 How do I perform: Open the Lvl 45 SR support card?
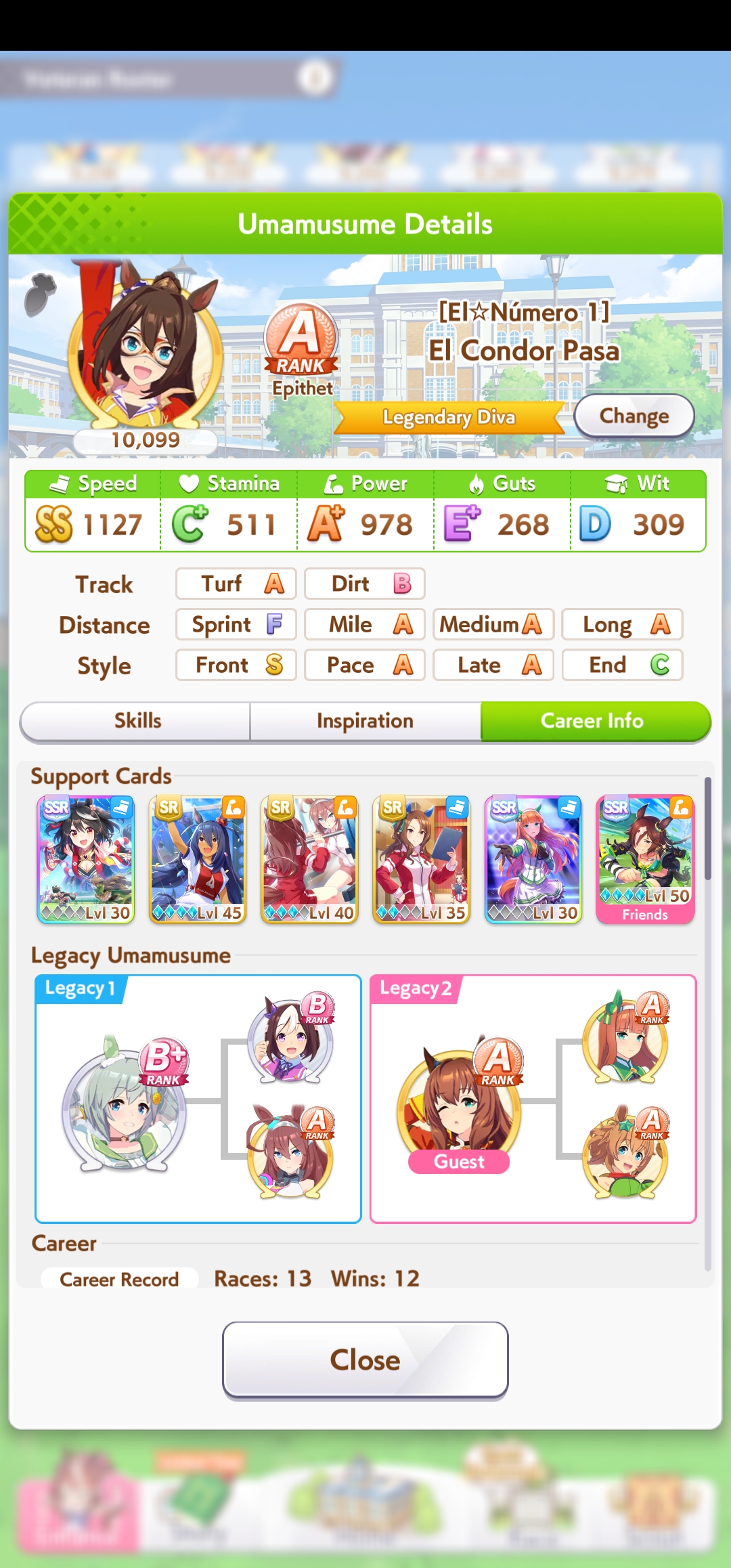[198, 858]
